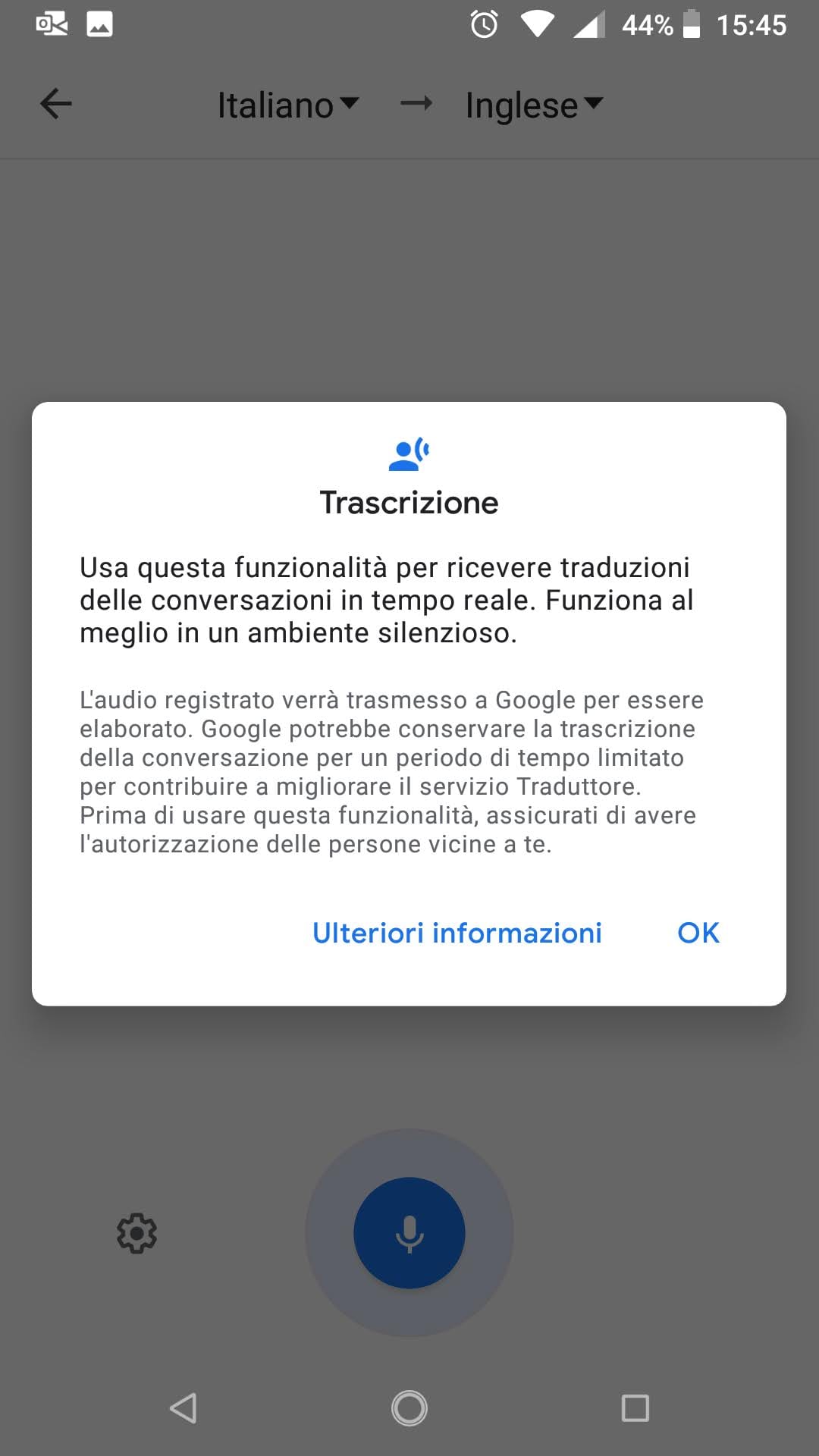819x1456 pixels.
Task: Tap the Android back navigation triangle
Action: (183, 1408)
